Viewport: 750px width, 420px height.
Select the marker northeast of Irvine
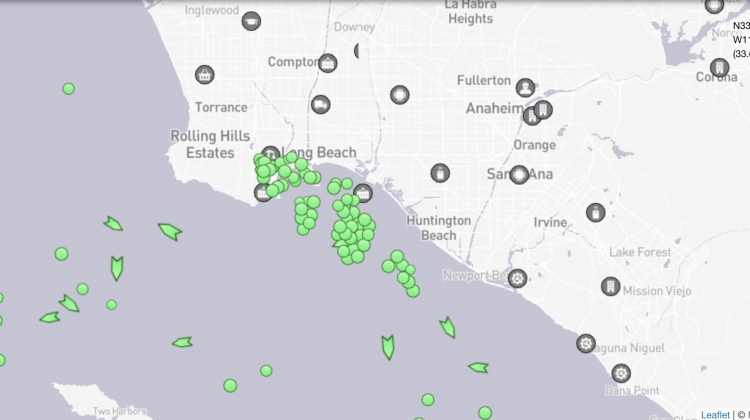(x=595, y=212)
